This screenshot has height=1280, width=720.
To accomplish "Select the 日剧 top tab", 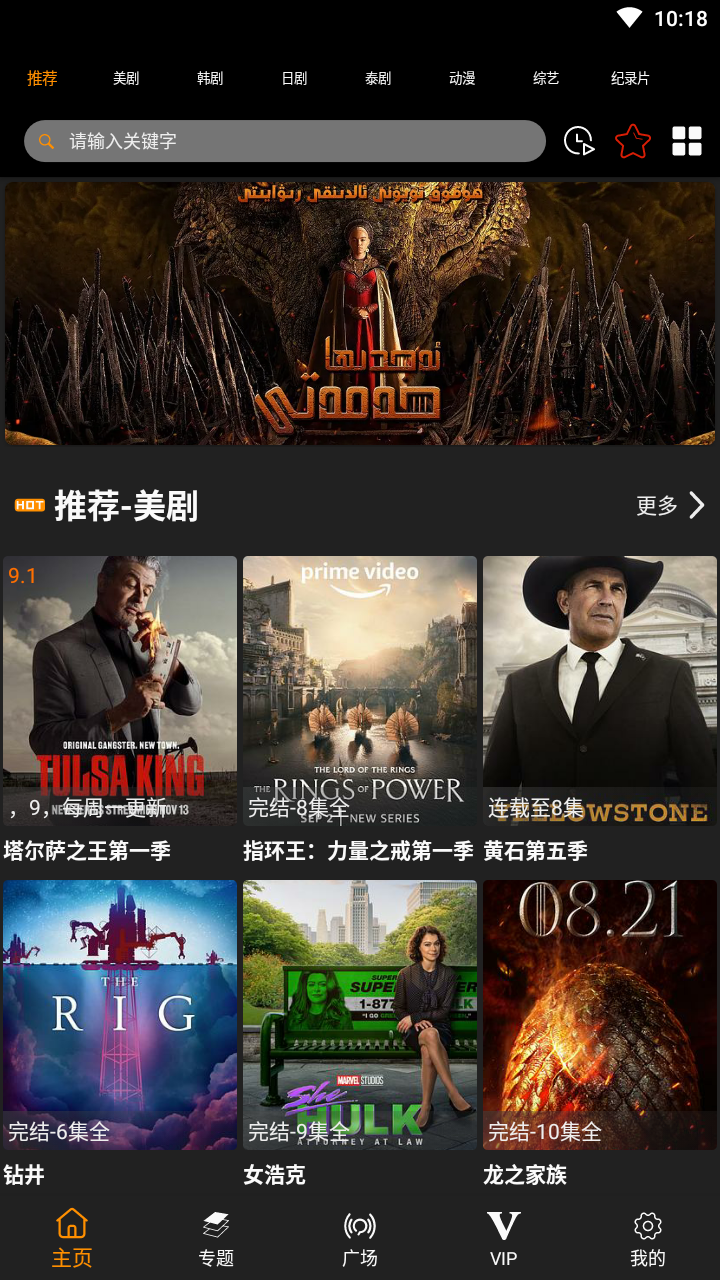I will pos(294,78).
